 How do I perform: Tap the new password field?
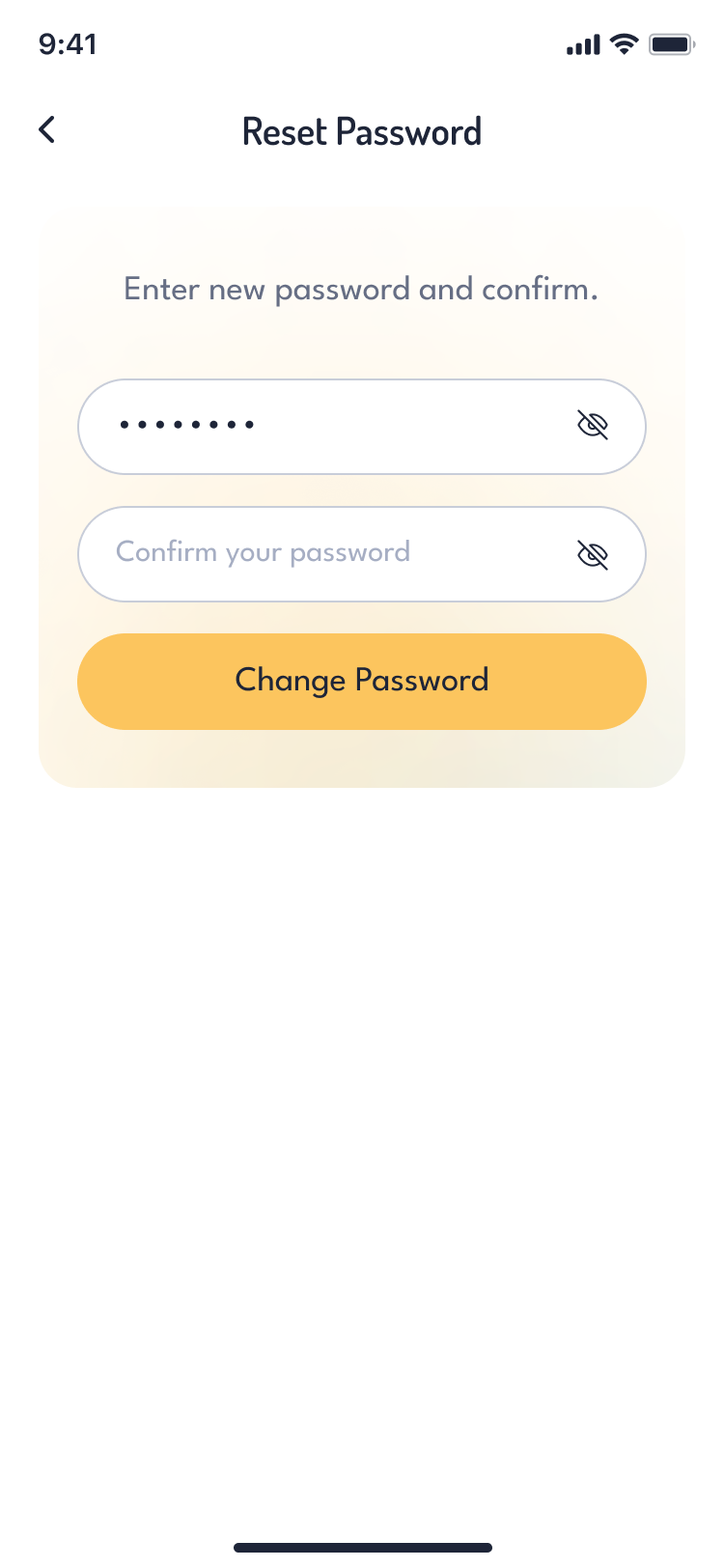coord(328,426)
